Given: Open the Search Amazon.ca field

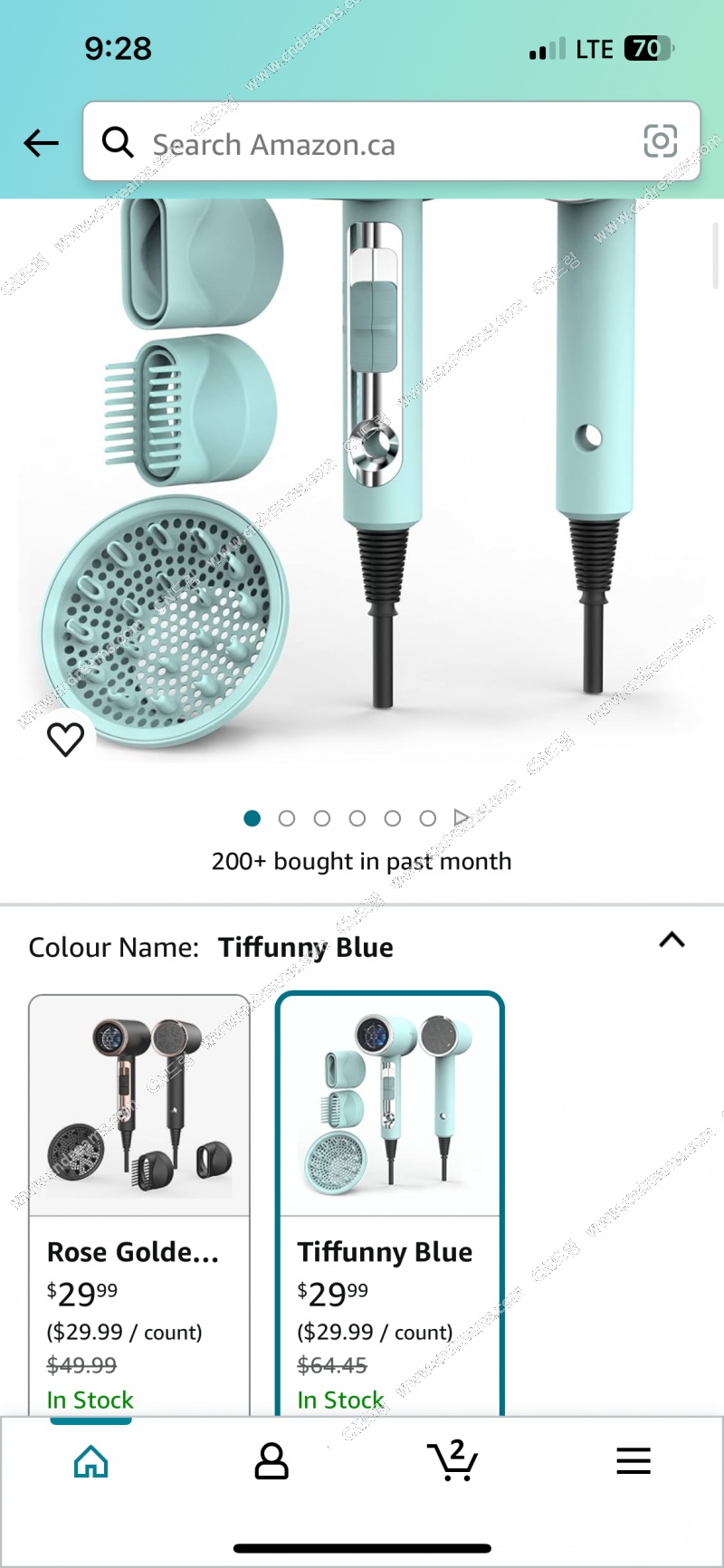Looking at the screenshot, I should coord(362,144).
